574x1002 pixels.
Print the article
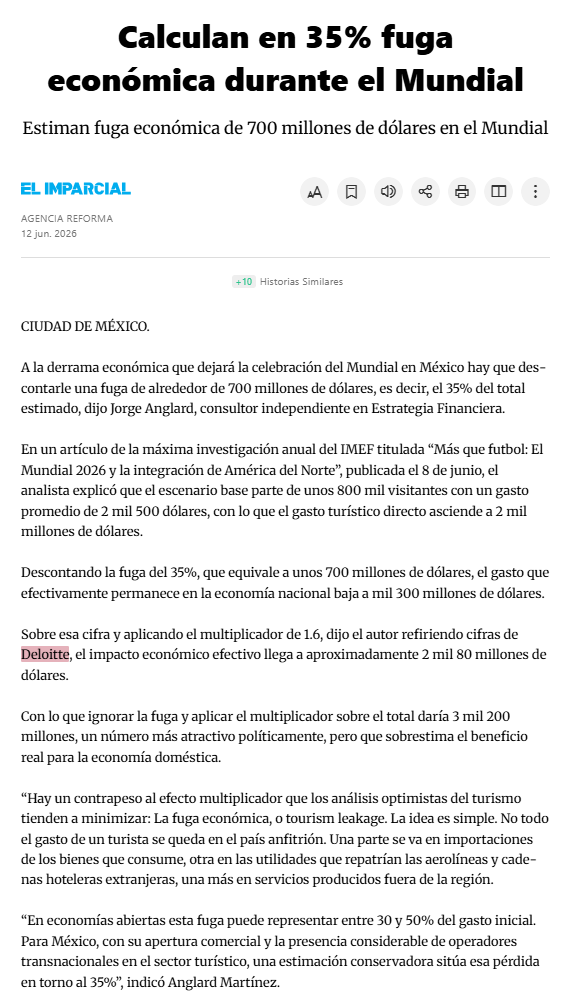pyautogui.click(x=462, y=191)
